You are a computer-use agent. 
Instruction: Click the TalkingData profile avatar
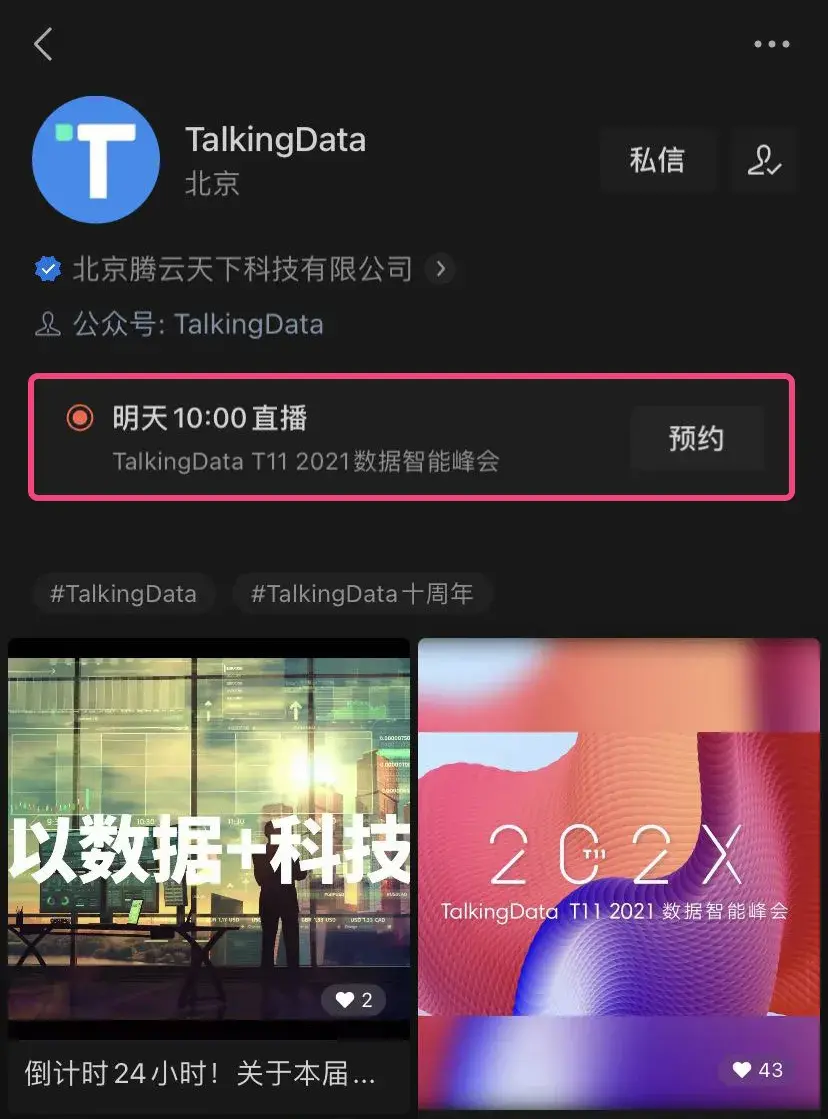tap(96, 160)
